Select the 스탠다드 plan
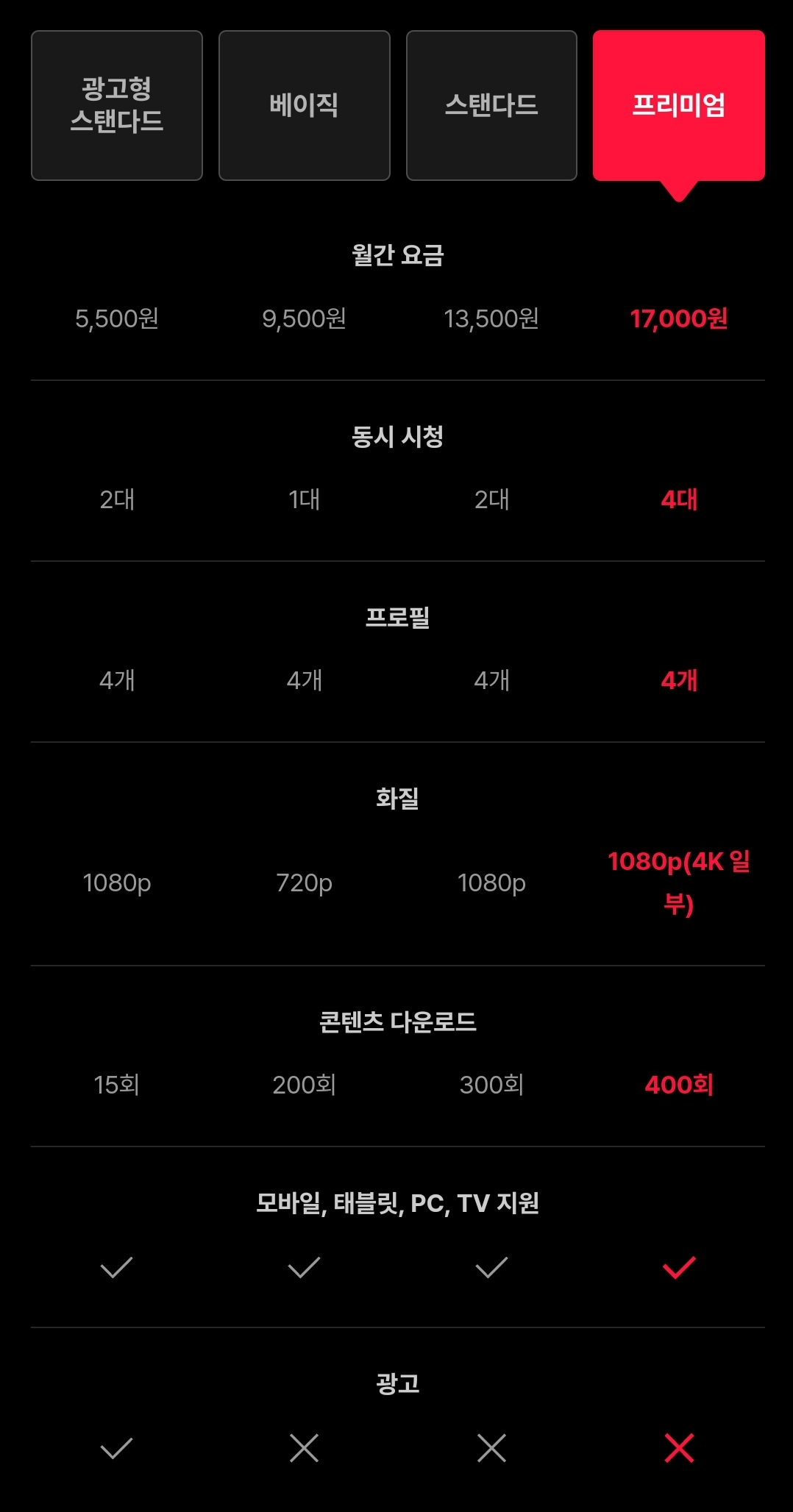This screenshot has height=1512, width=793. tap(491, 105)
